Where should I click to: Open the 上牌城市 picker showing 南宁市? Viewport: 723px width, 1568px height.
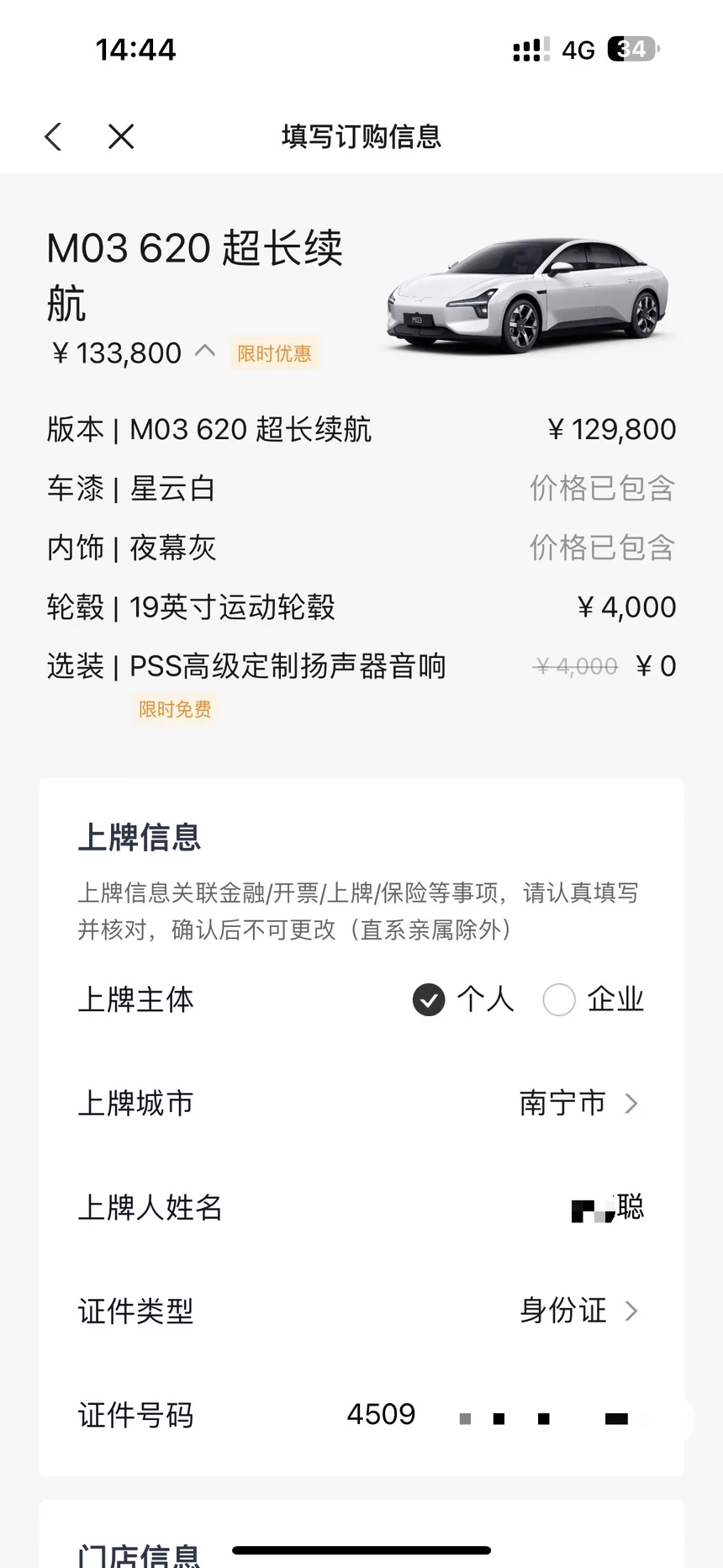point(361,1103)
